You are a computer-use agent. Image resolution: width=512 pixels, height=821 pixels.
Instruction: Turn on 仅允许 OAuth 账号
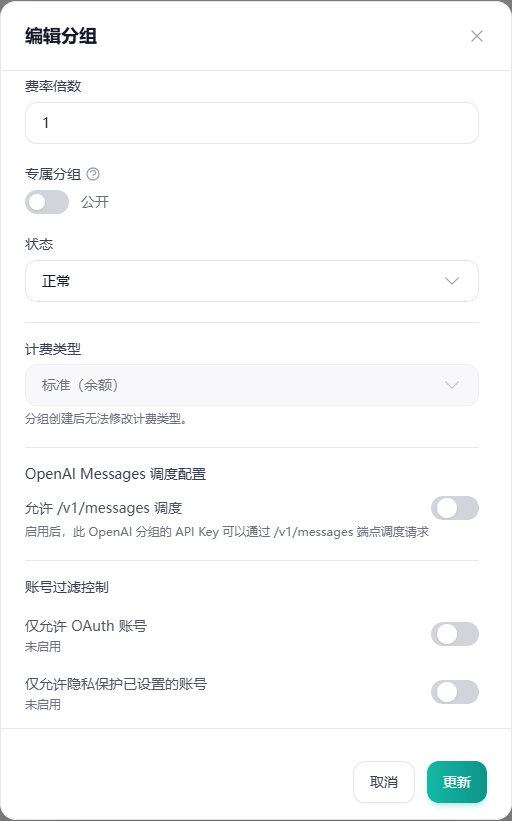454,634
